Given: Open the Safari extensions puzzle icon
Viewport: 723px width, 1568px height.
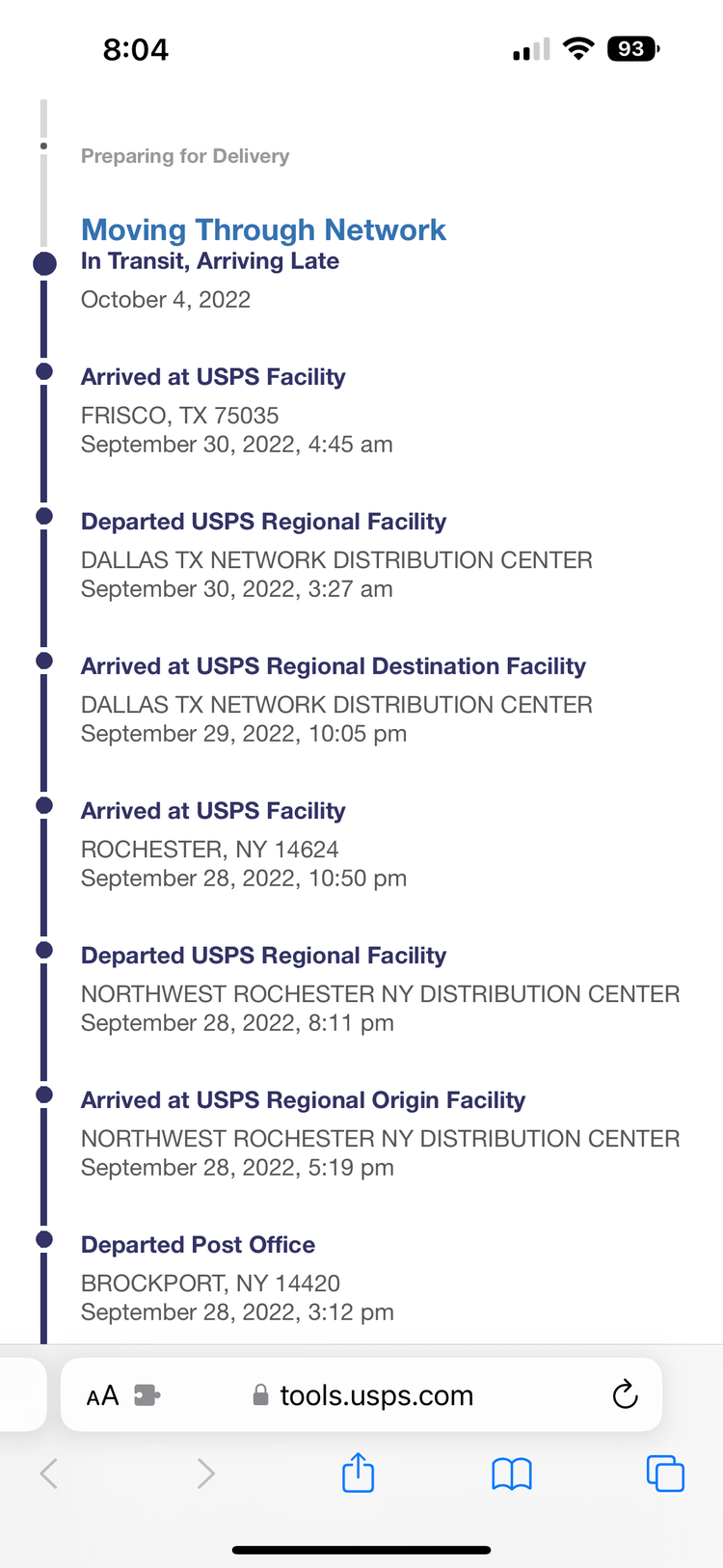Looking at the screenshot, I should (147, 1395).
